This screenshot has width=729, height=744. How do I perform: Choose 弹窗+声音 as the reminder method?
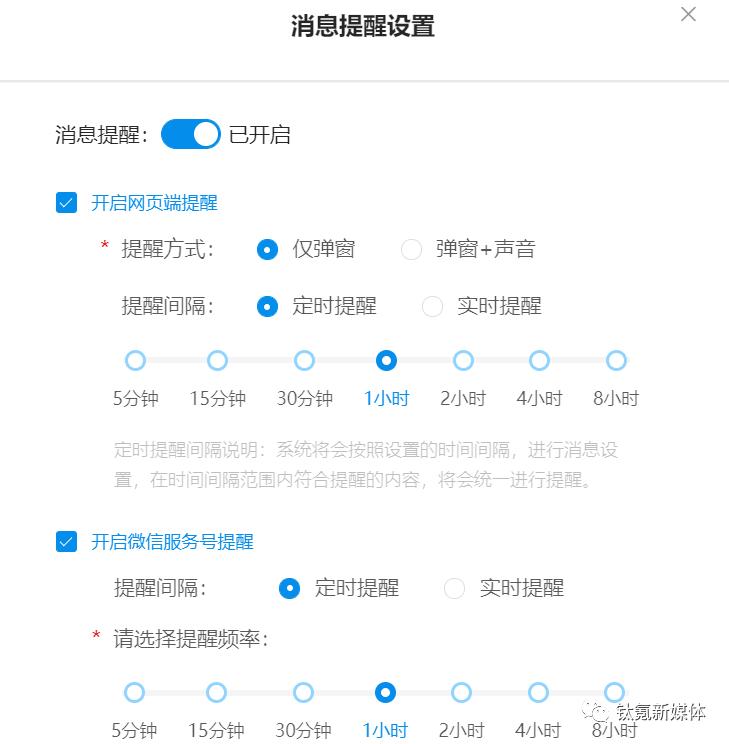(x=411, y=249)
